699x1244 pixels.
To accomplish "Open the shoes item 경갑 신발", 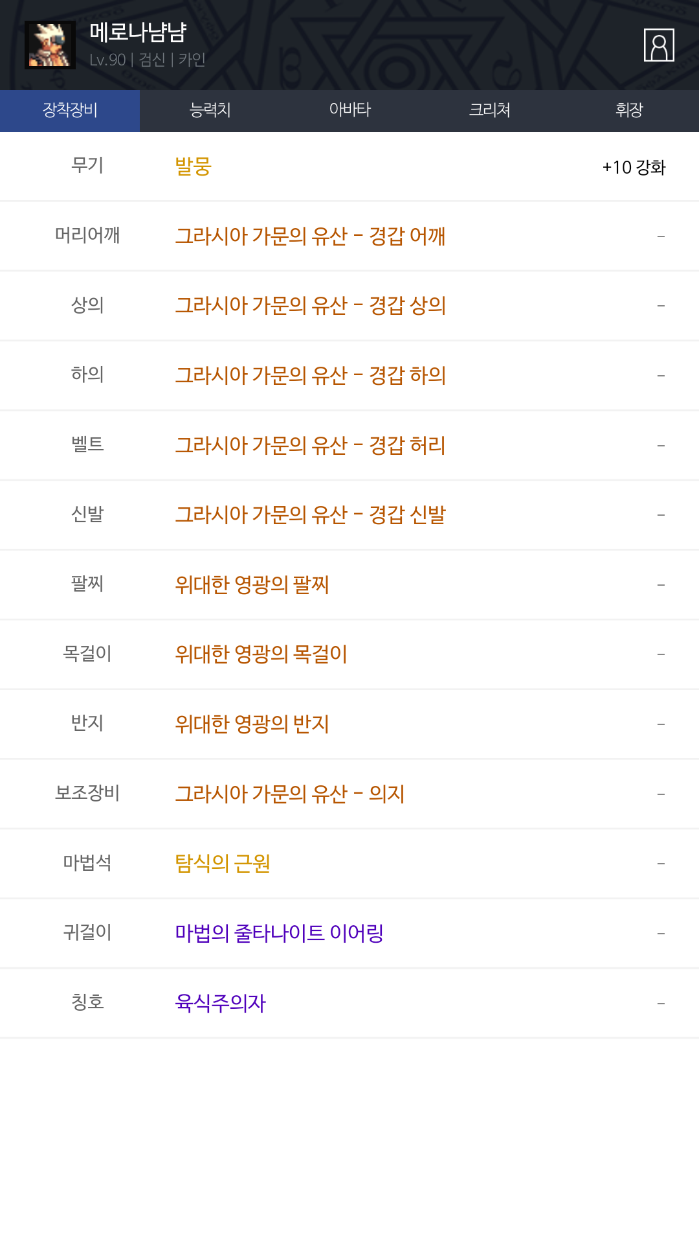I will 310,515.
